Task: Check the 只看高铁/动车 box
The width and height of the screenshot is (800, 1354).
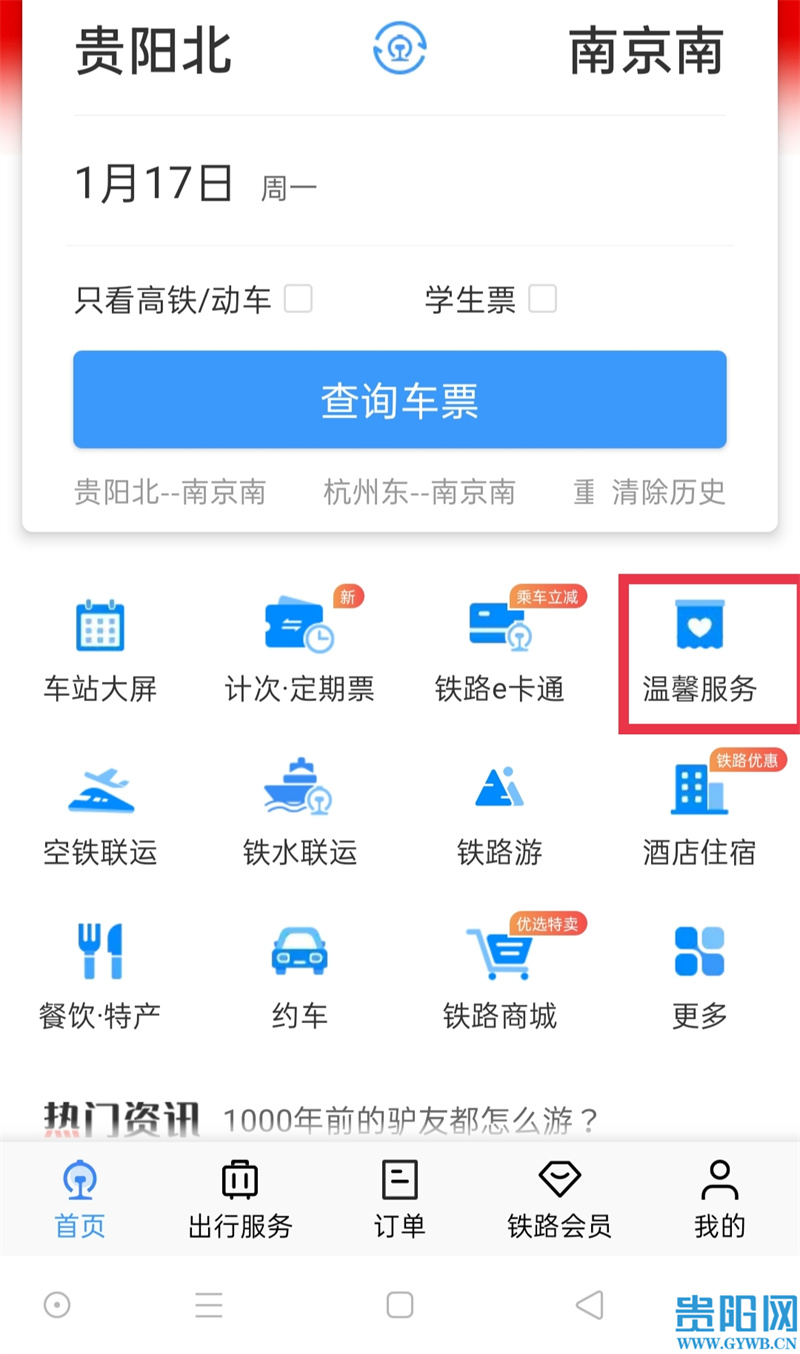Action: pos(298,298)
